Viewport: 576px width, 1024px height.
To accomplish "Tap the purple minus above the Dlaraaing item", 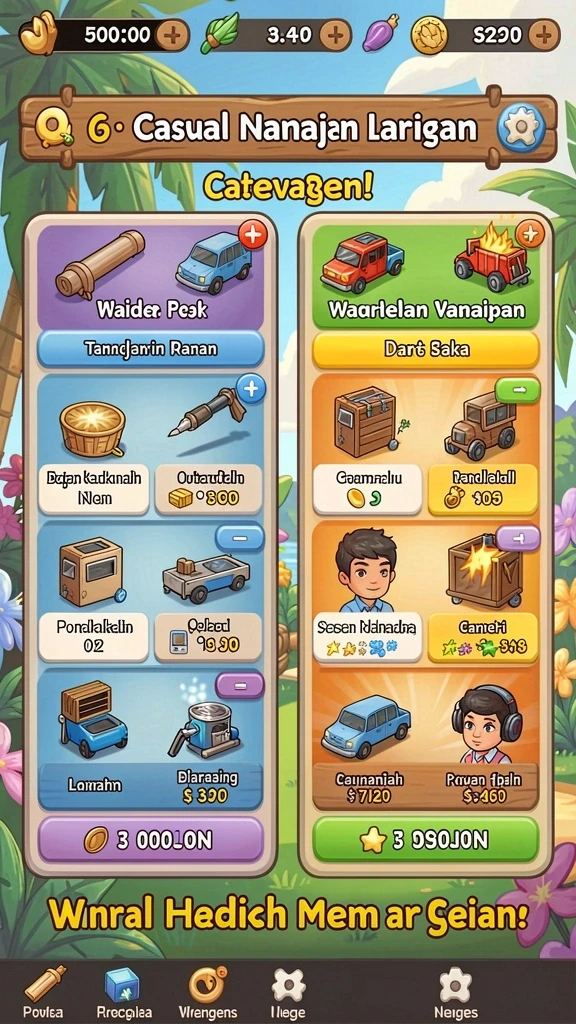I will (239, 686).
